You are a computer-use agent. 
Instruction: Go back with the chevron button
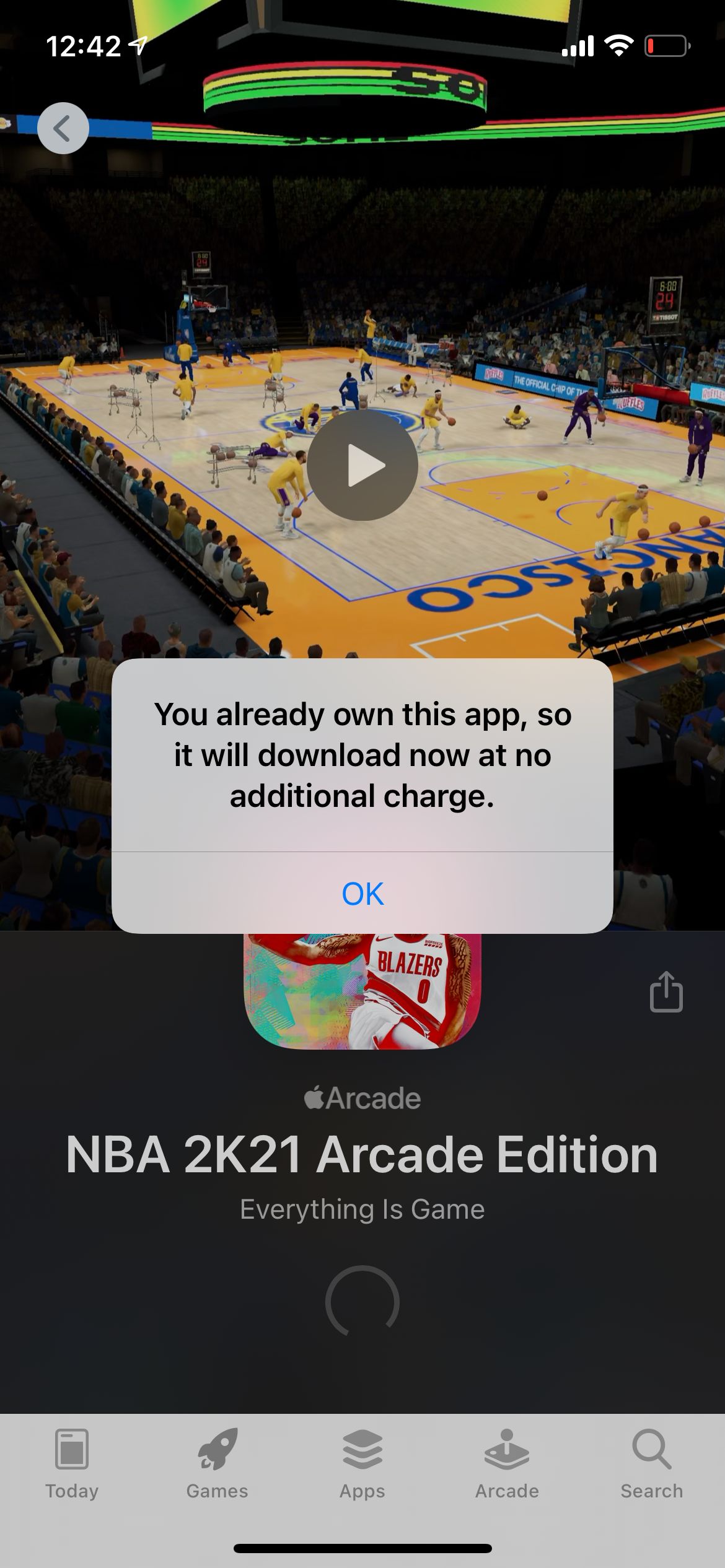pos(63,128)
